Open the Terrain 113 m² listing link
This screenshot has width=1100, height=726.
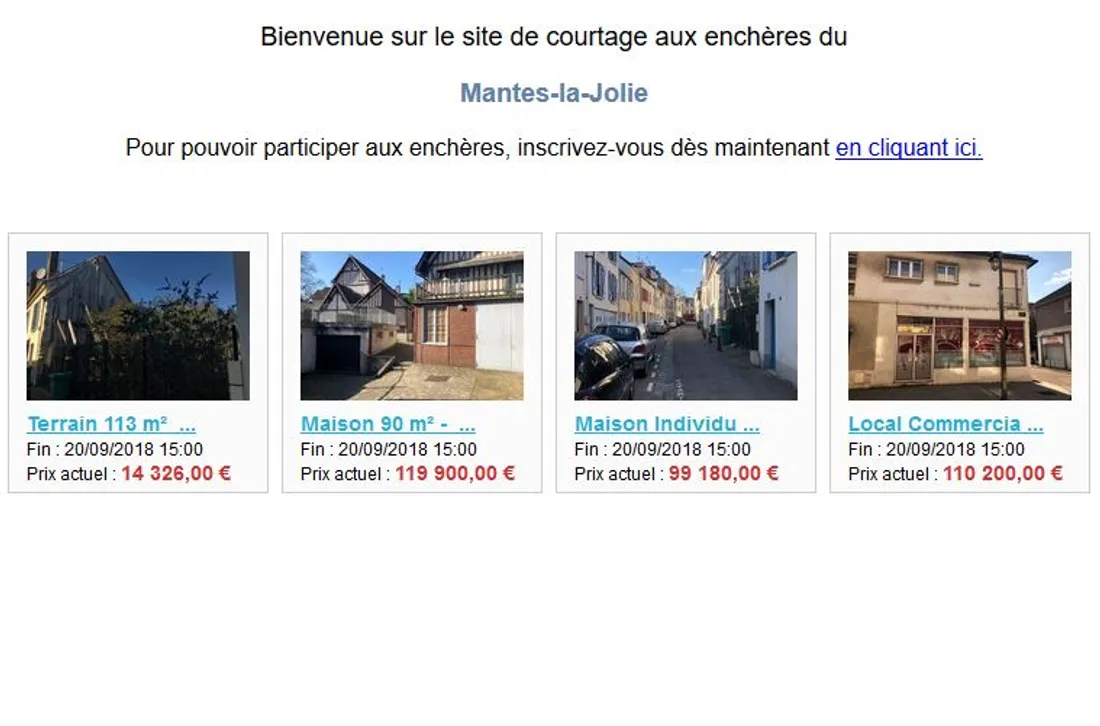pos(111,424)
